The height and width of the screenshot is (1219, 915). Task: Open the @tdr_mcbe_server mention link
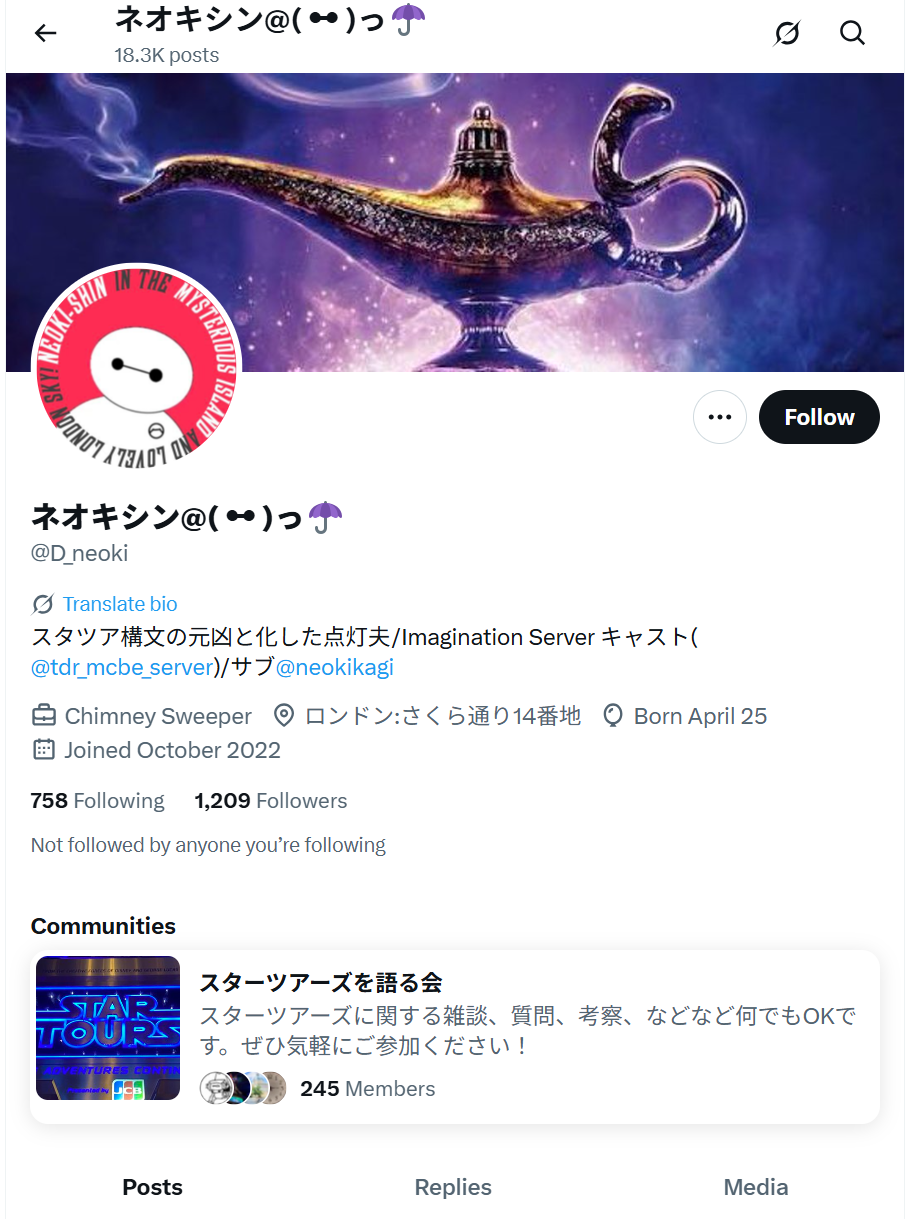(122, 667)
